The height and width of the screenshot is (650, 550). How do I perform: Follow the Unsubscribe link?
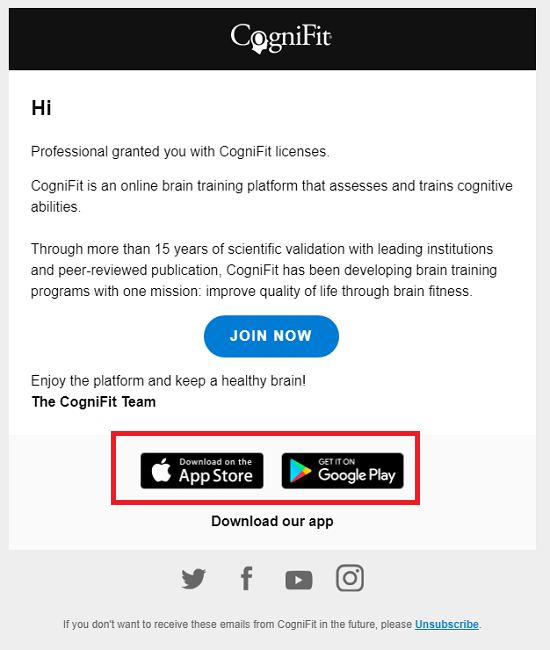pos(447,624)
